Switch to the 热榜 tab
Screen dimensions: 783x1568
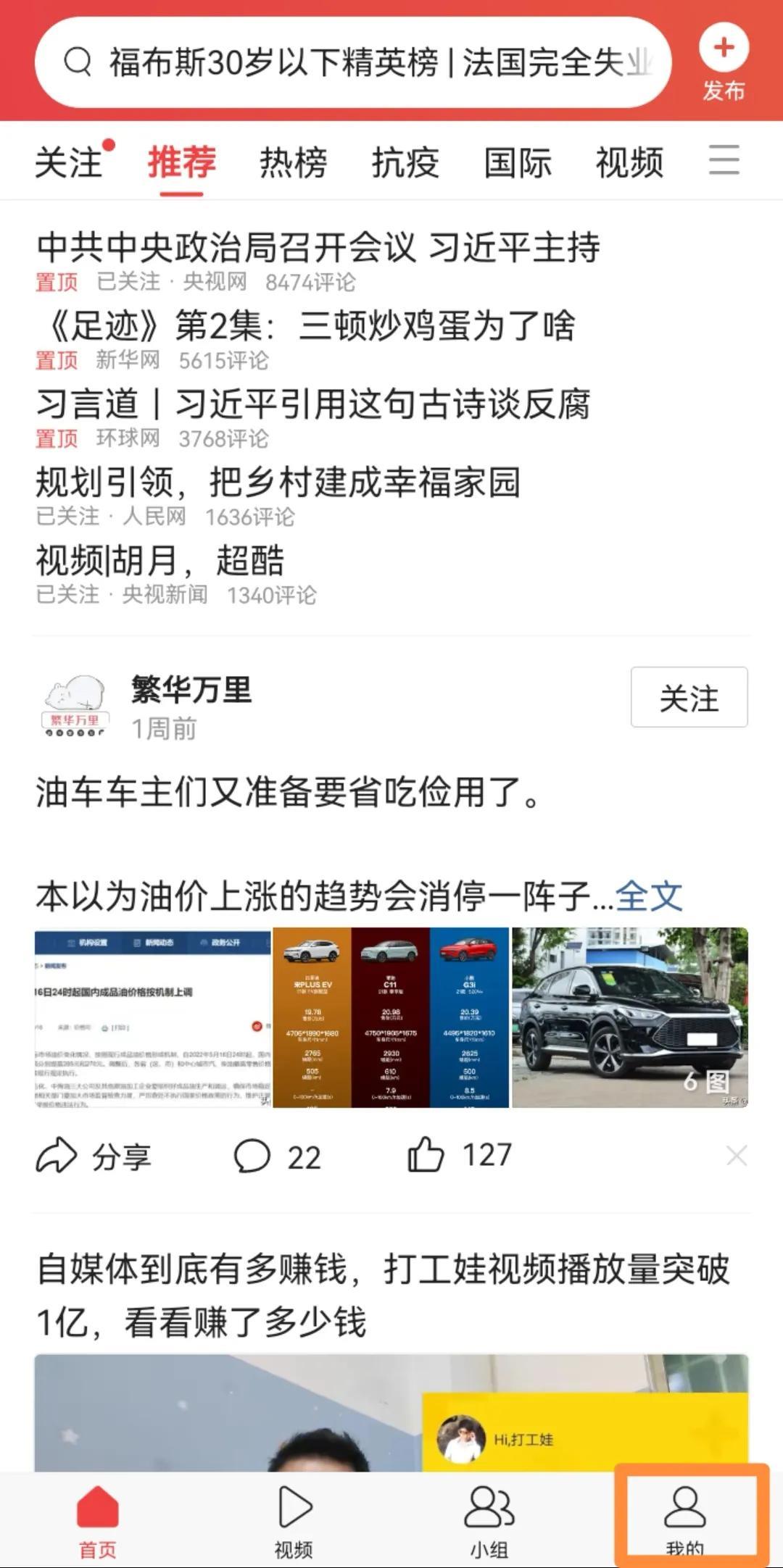point(294,162)
